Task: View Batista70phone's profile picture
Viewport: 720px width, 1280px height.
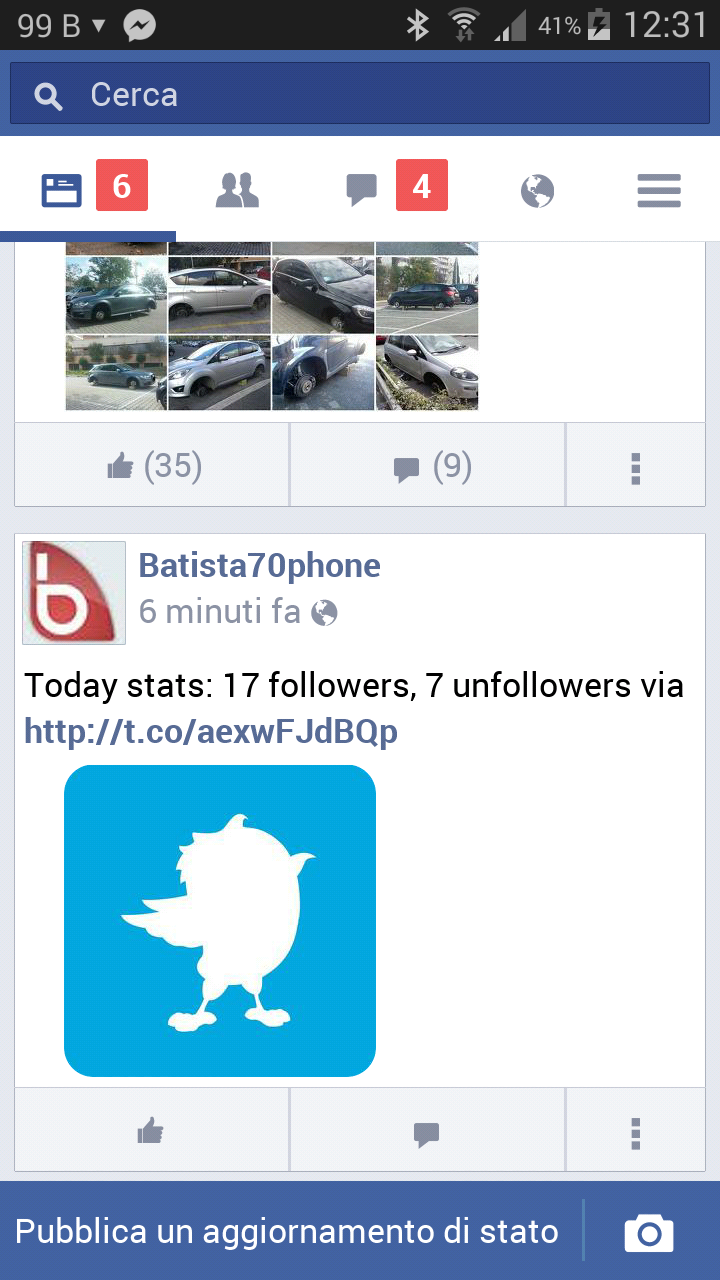Action: point(74,592)
